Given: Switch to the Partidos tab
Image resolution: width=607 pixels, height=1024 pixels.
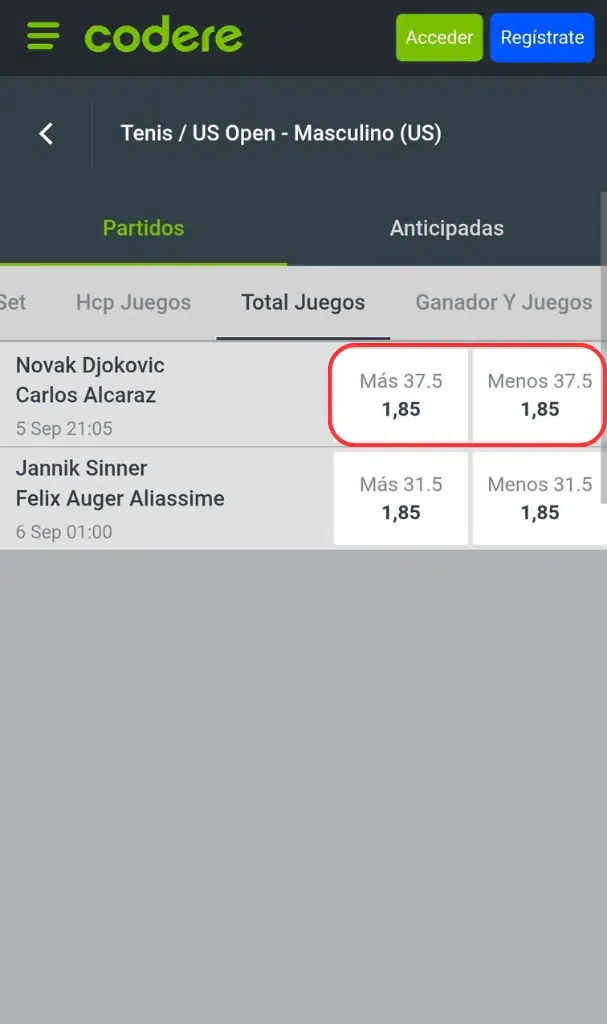Looking at the screenshot, I should (x=143, y=228).
